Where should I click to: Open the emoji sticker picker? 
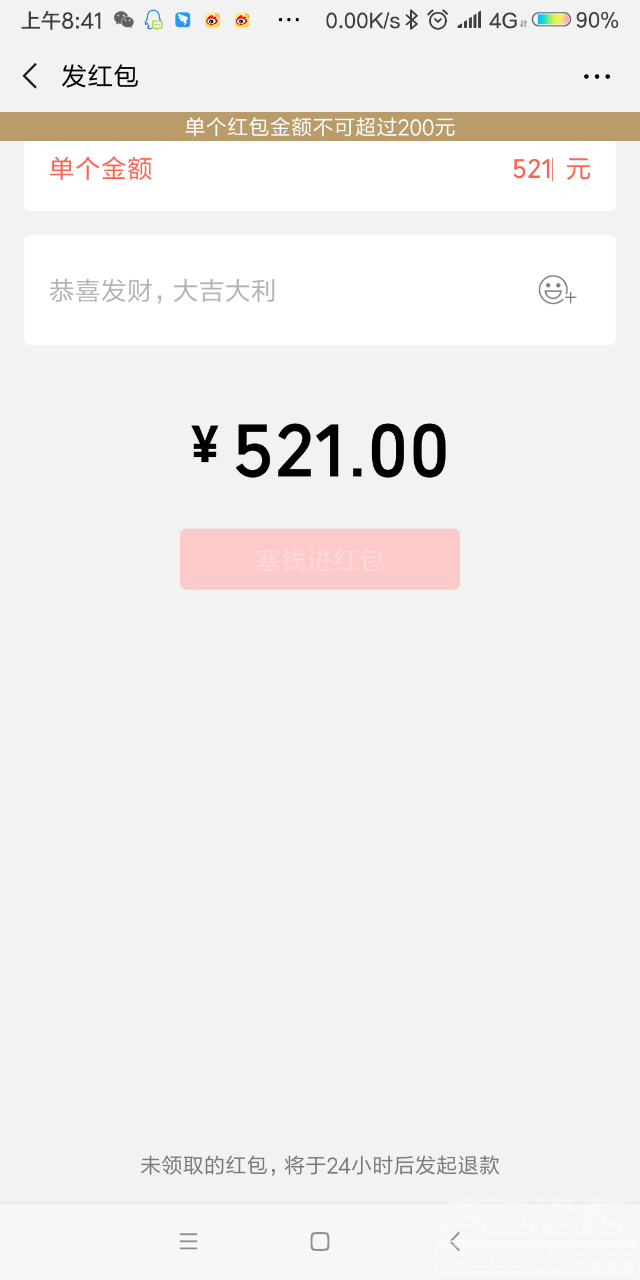(557, 291)
